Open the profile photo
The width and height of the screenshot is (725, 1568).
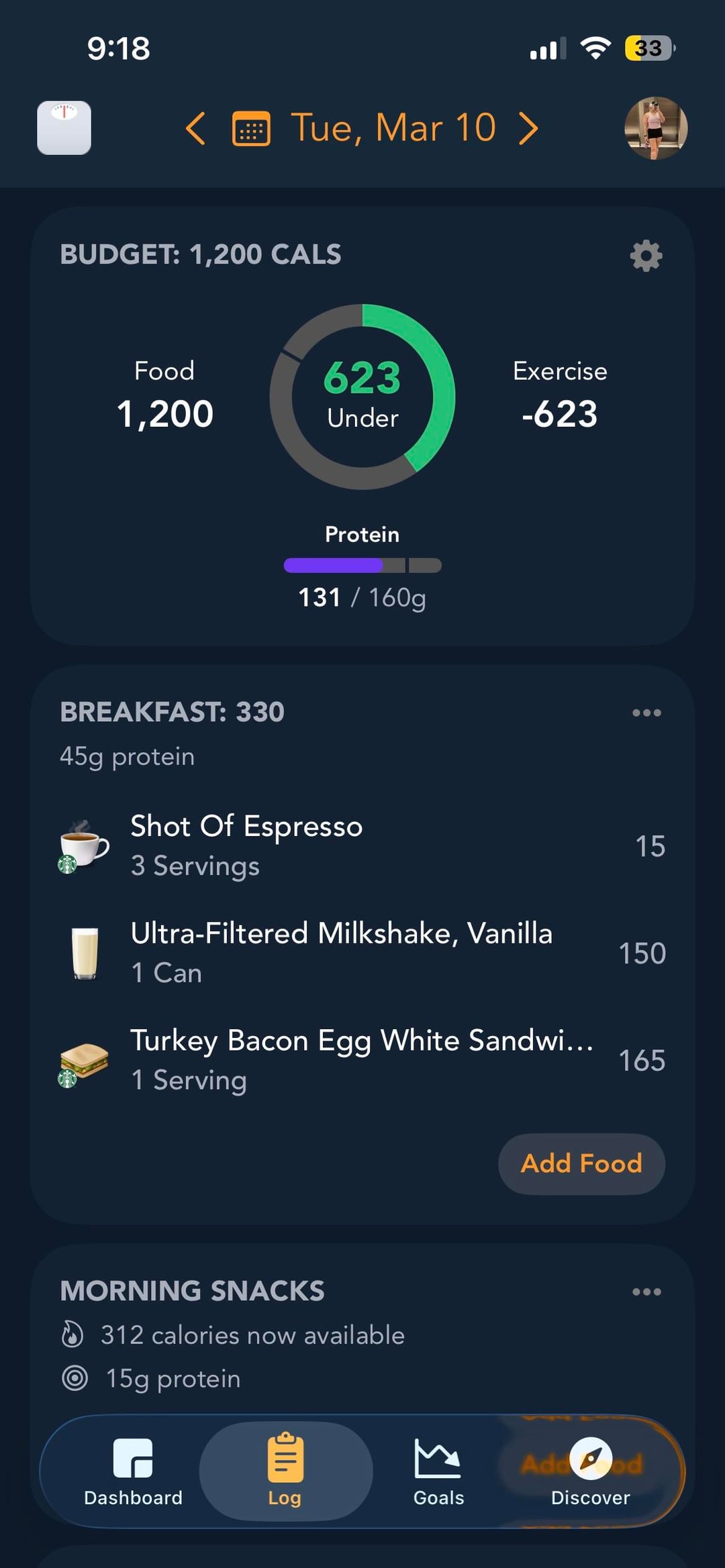point(656,128)
